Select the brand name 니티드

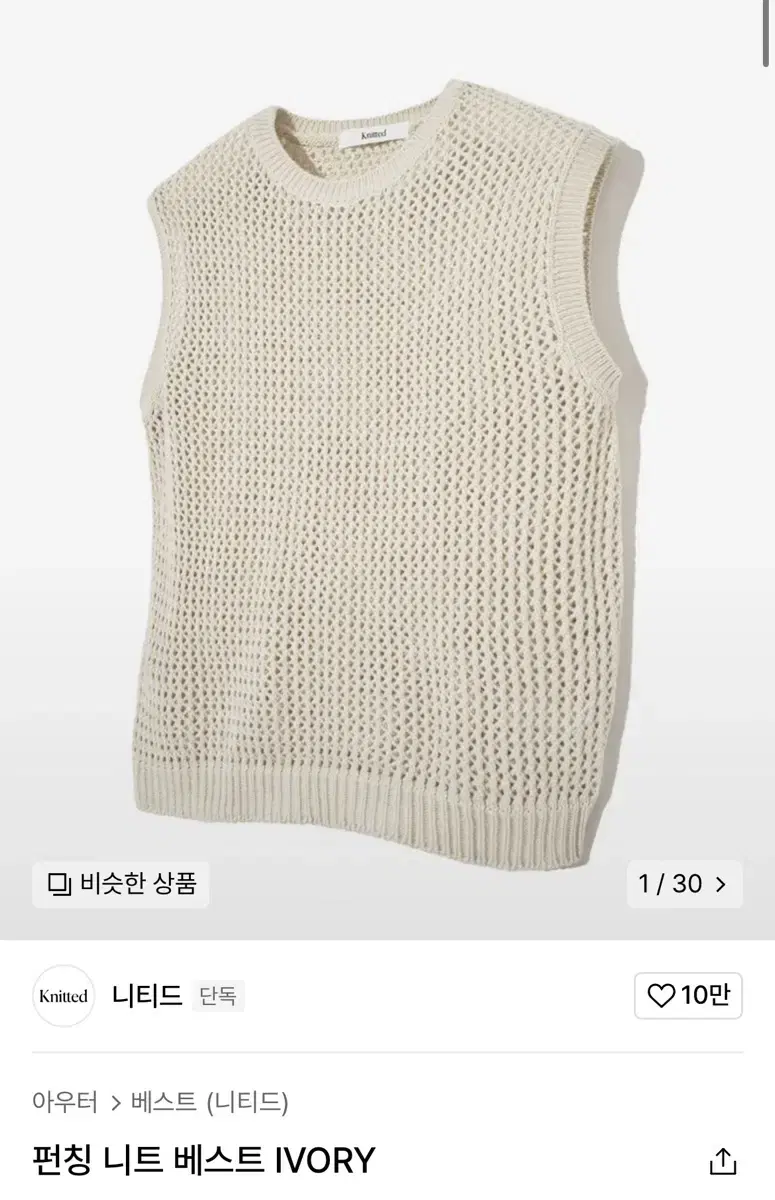point(148,996)
